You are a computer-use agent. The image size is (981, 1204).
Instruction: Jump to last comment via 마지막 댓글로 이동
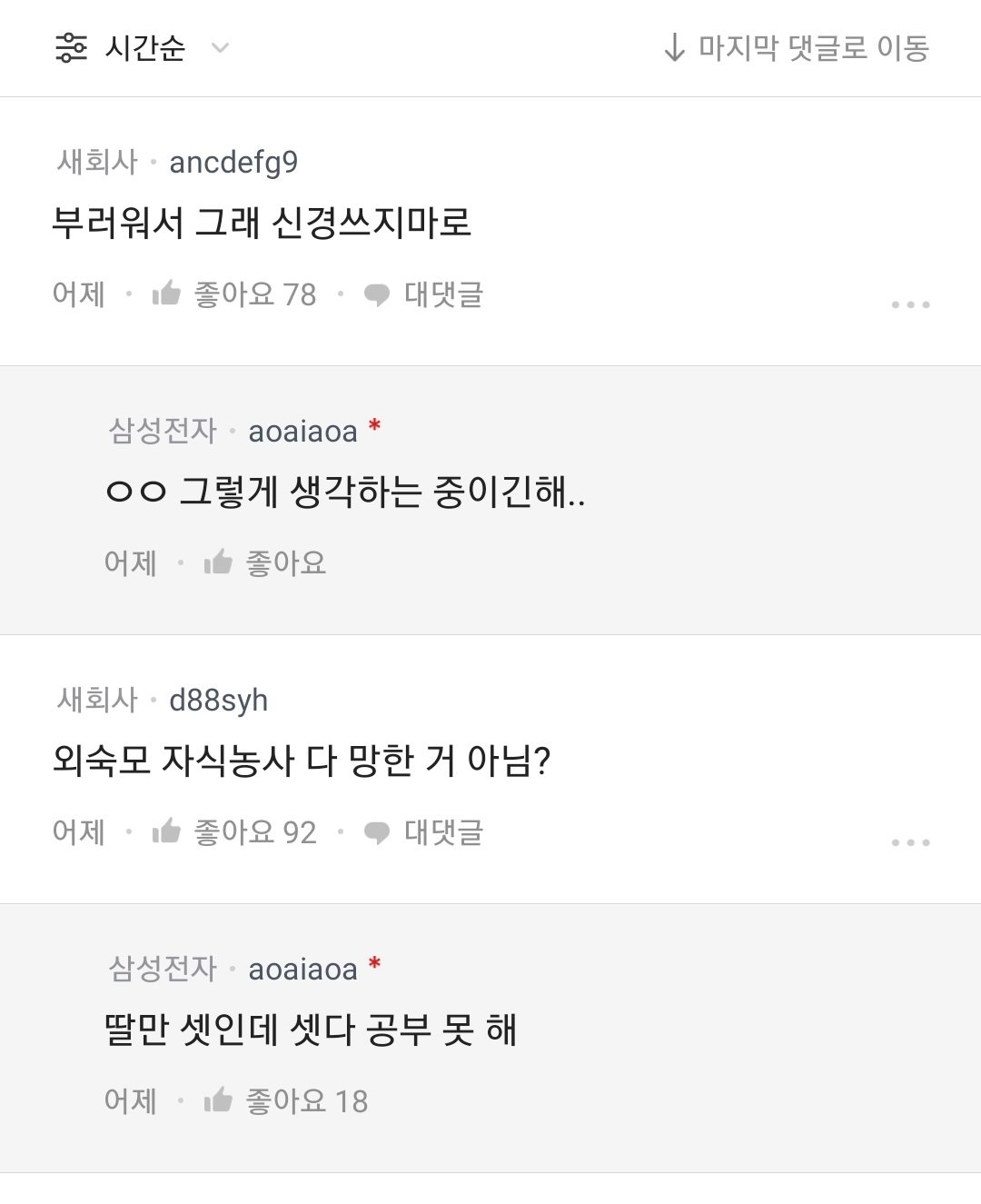(797, 47)
